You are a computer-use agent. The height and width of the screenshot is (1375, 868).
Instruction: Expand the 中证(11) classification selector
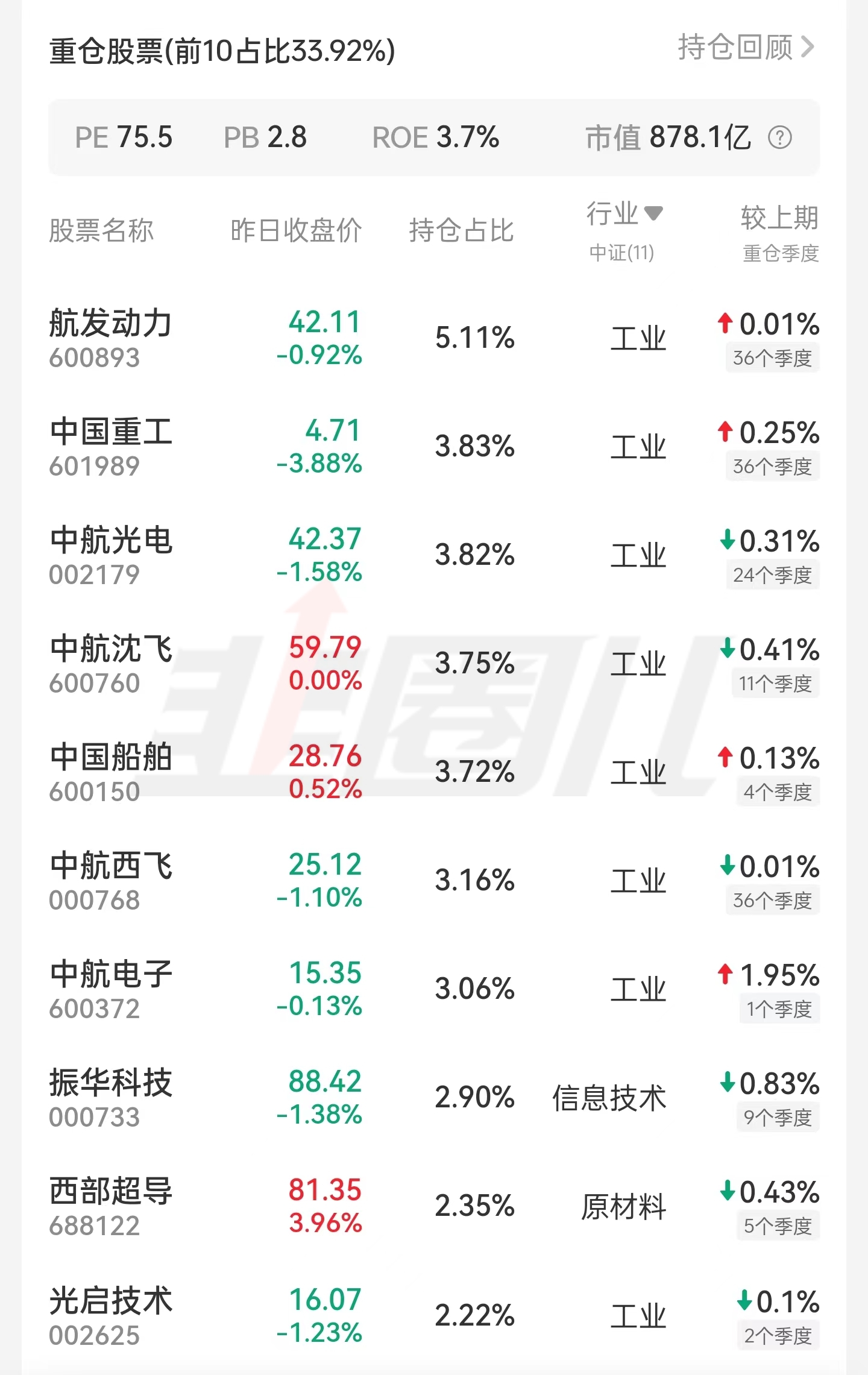(621, 250)
